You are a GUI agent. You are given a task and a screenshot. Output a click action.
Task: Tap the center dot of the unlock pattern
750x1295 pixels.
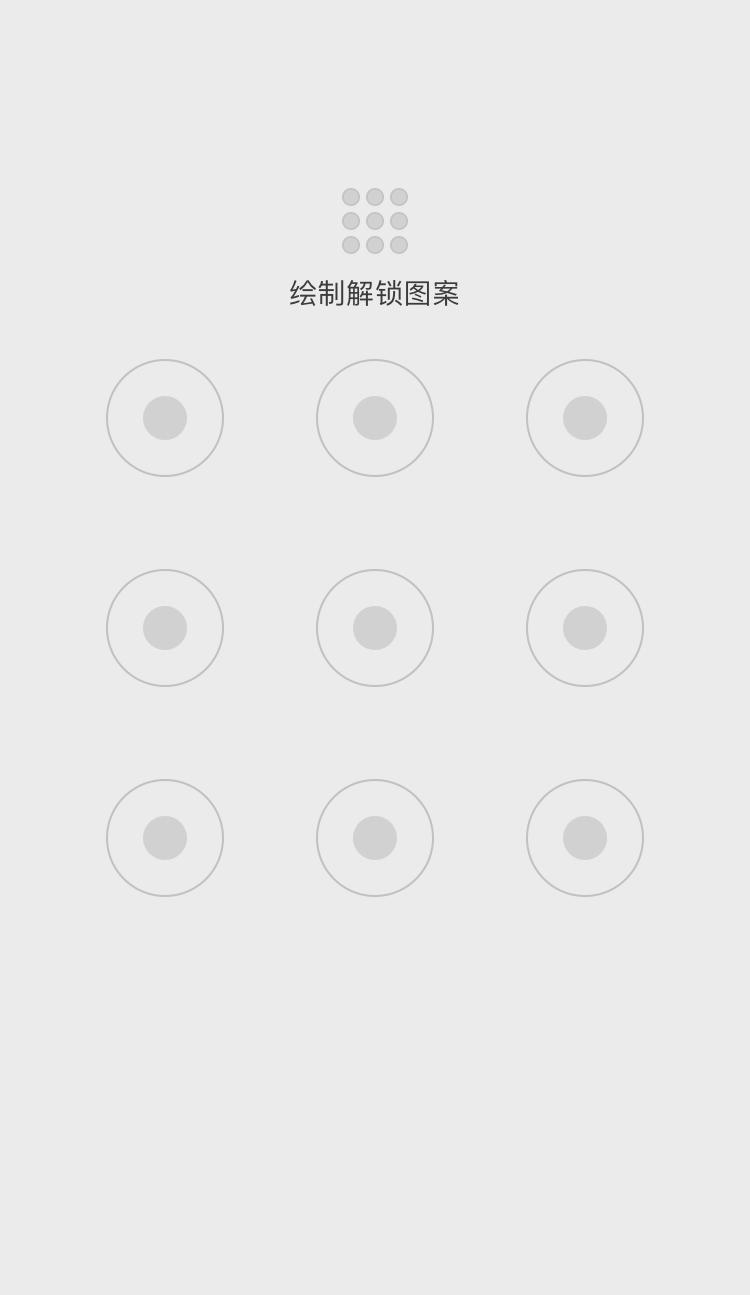pos(375,628)
